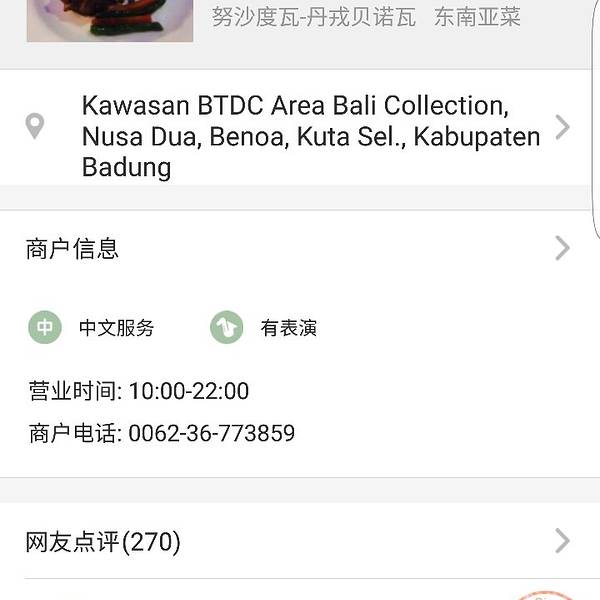Open the Kawasan BTDC address row
600x600 pixels.
click(300, 135)
